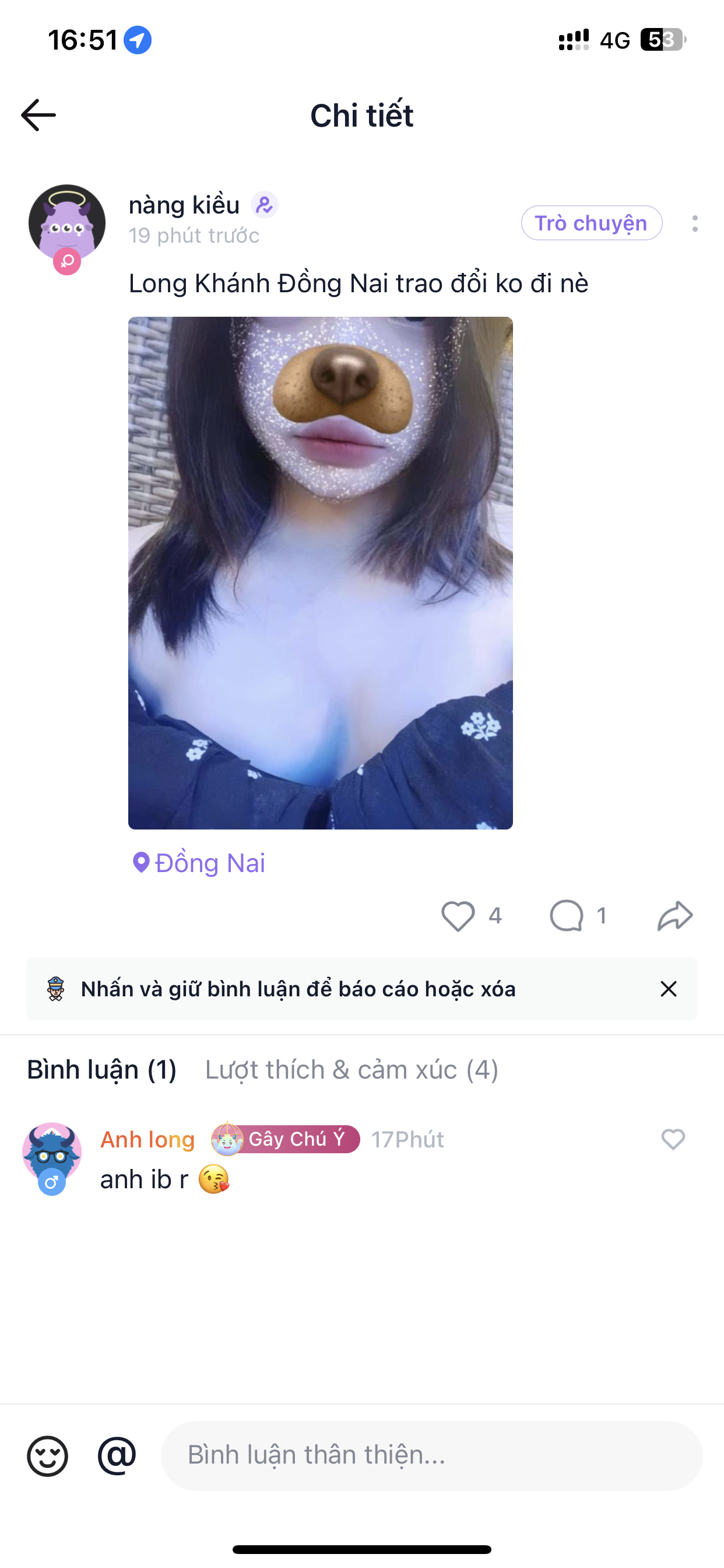724x1568 pixels.
Task: View the post photo full screen
Action: click(320, 572)
